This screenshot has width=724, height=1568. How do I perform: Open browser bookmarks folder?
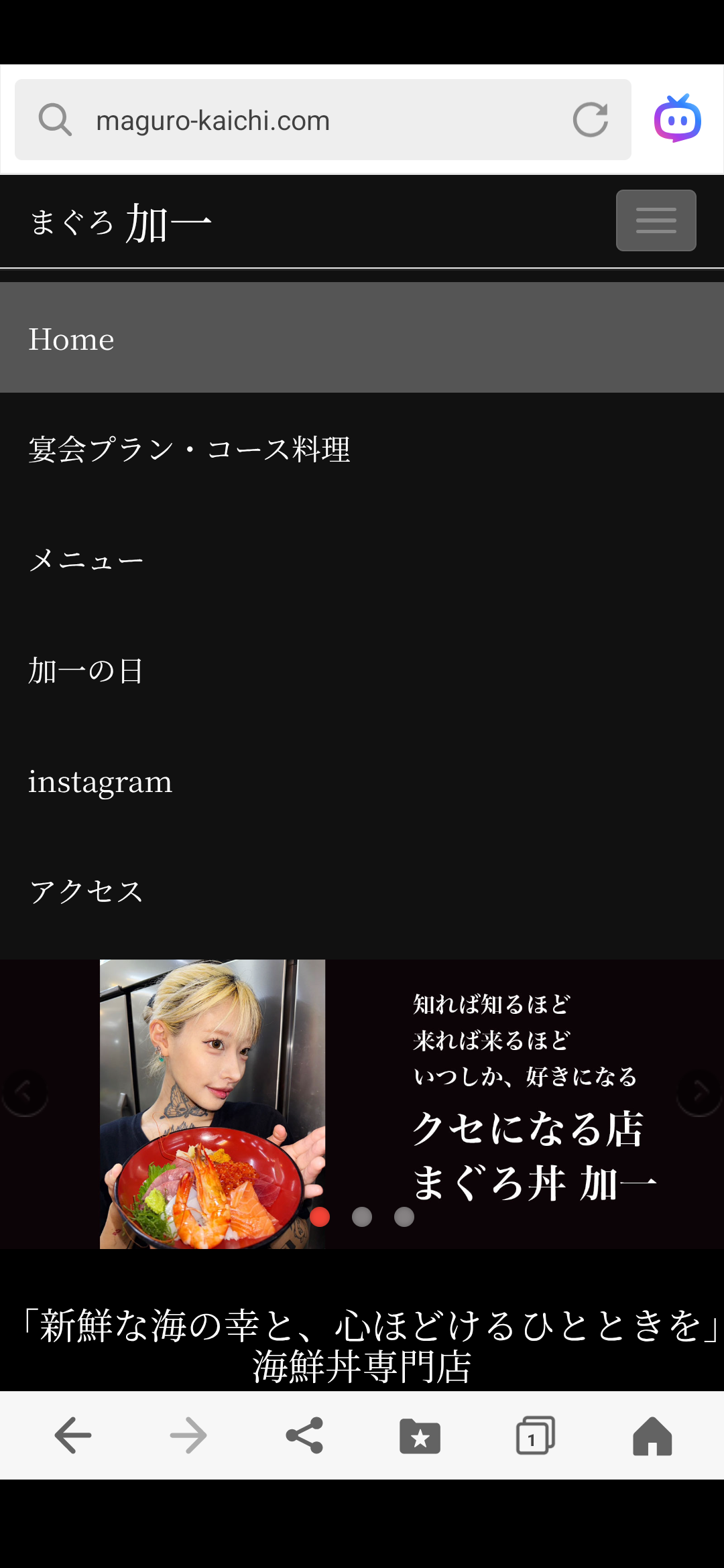[420, 1435]
